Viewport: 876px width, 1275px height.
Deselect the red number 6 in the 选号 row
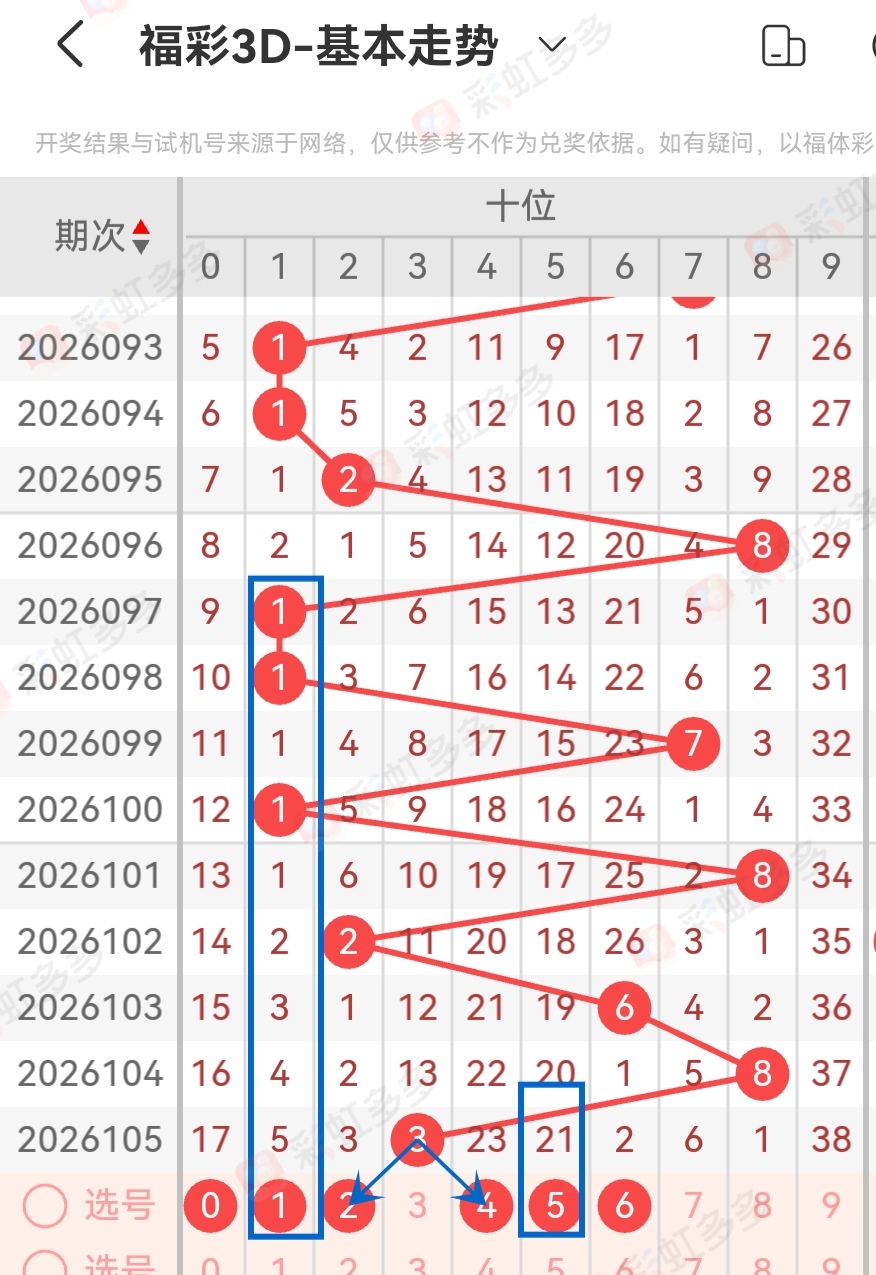point(624,1205)
